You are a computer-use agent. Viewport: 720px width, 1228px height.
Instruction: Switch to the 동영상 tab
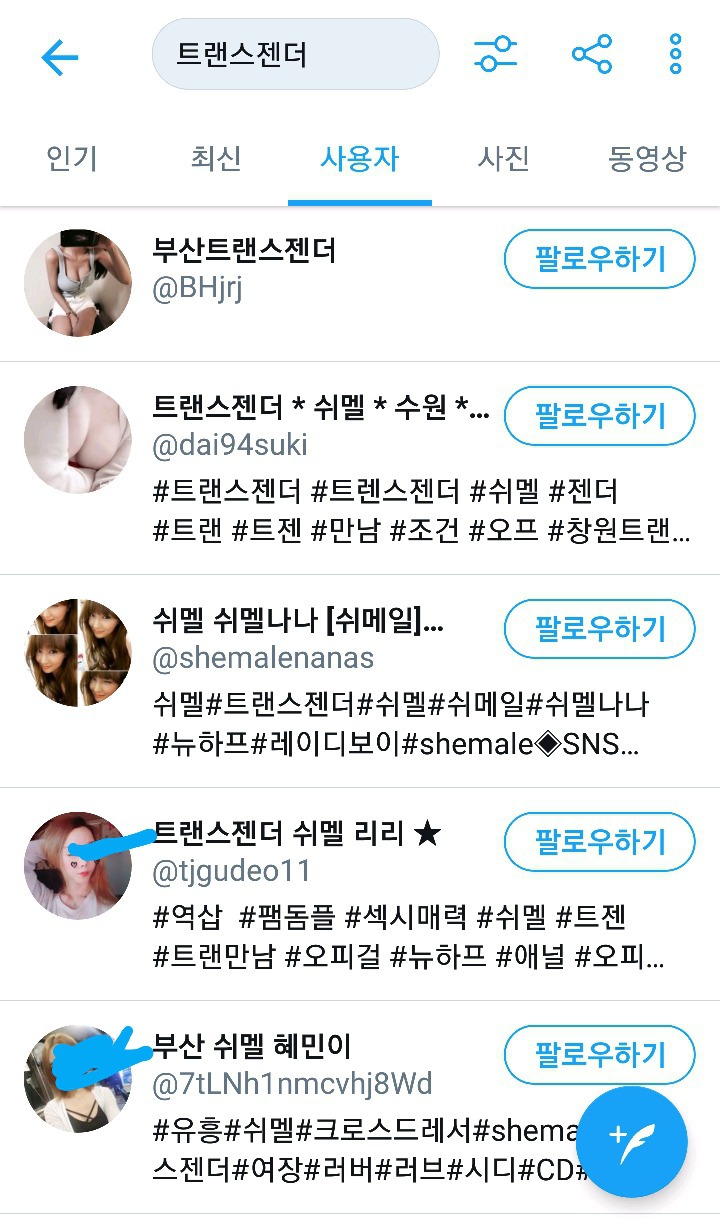coord(647,159)
